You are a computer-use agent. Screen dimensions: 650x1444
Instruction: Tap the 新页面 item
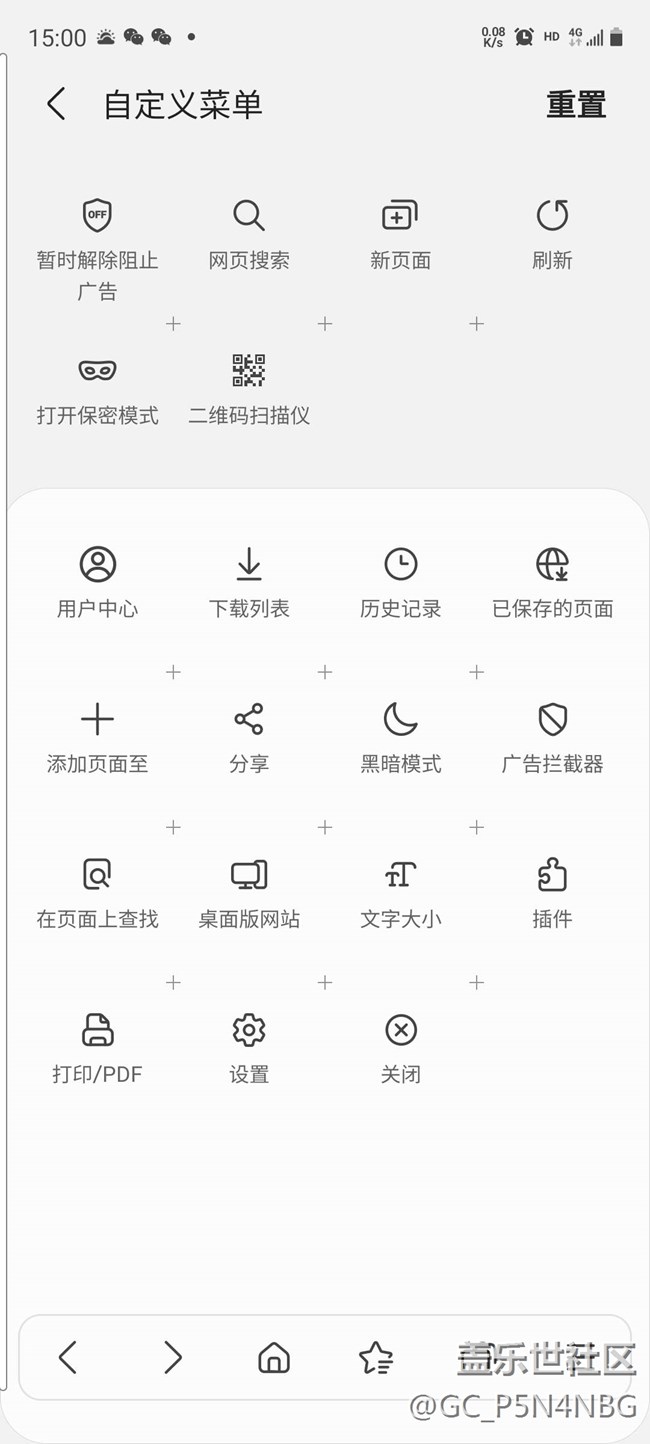click(400, 235)
